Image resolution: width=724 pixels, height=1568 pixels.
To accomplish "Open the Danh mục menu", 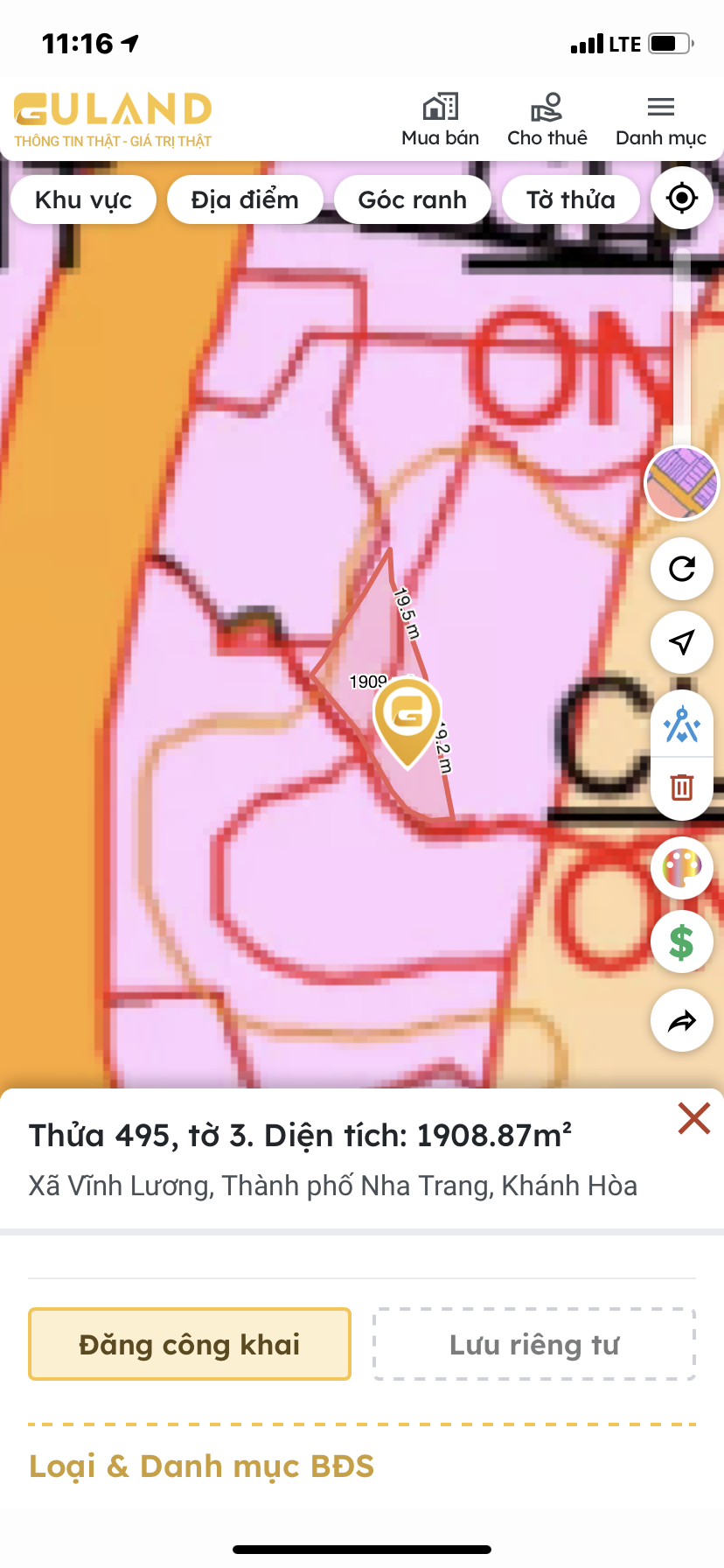I will click(x=661, y=120).
